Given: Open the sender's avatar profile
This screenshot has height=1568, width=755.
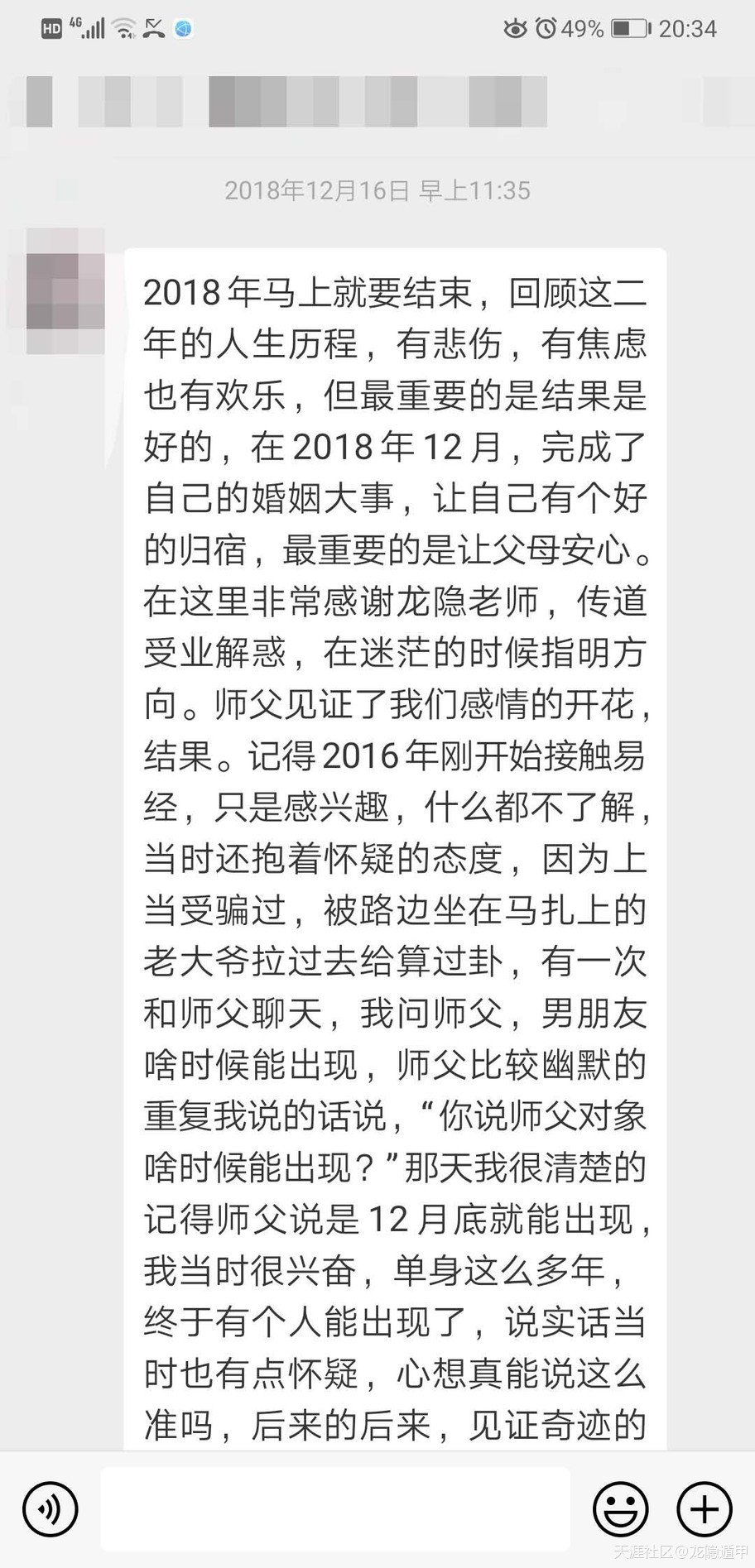Looking at the screenshot, I should pyautogui.click(x=65, y=291).
